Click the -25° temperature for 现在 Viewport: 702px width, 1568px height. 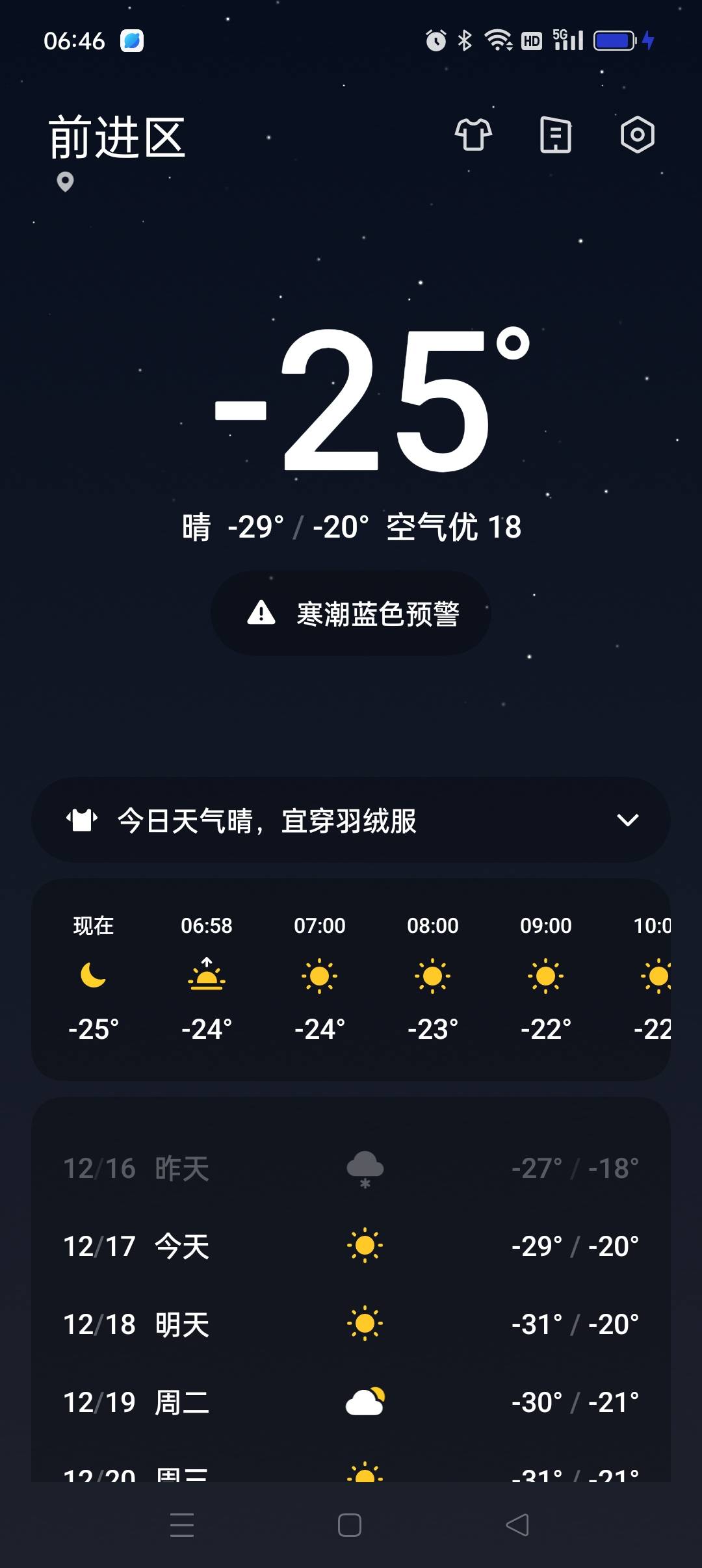coord(92,1026)
